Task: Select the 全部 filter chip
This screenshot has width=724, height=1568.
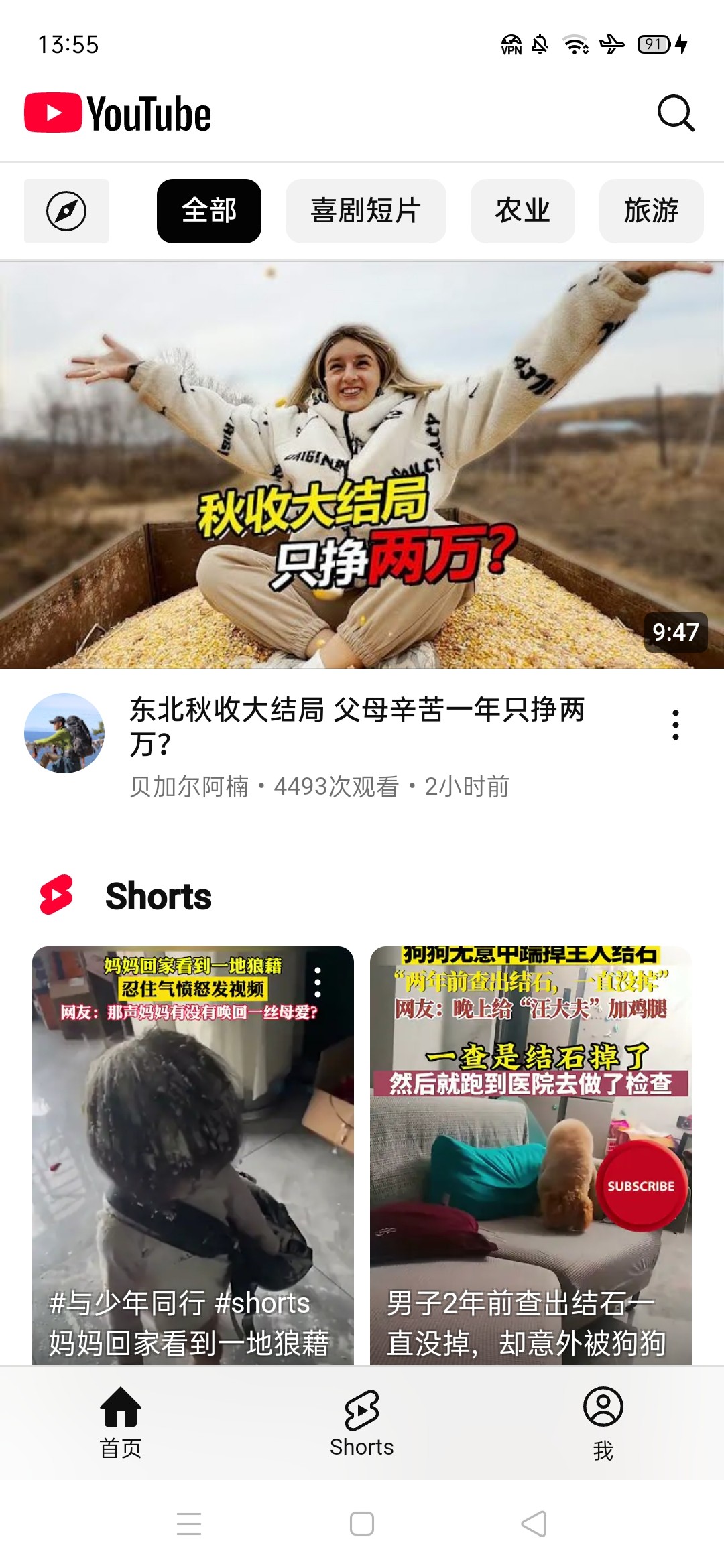Action: tap(208, 211)
